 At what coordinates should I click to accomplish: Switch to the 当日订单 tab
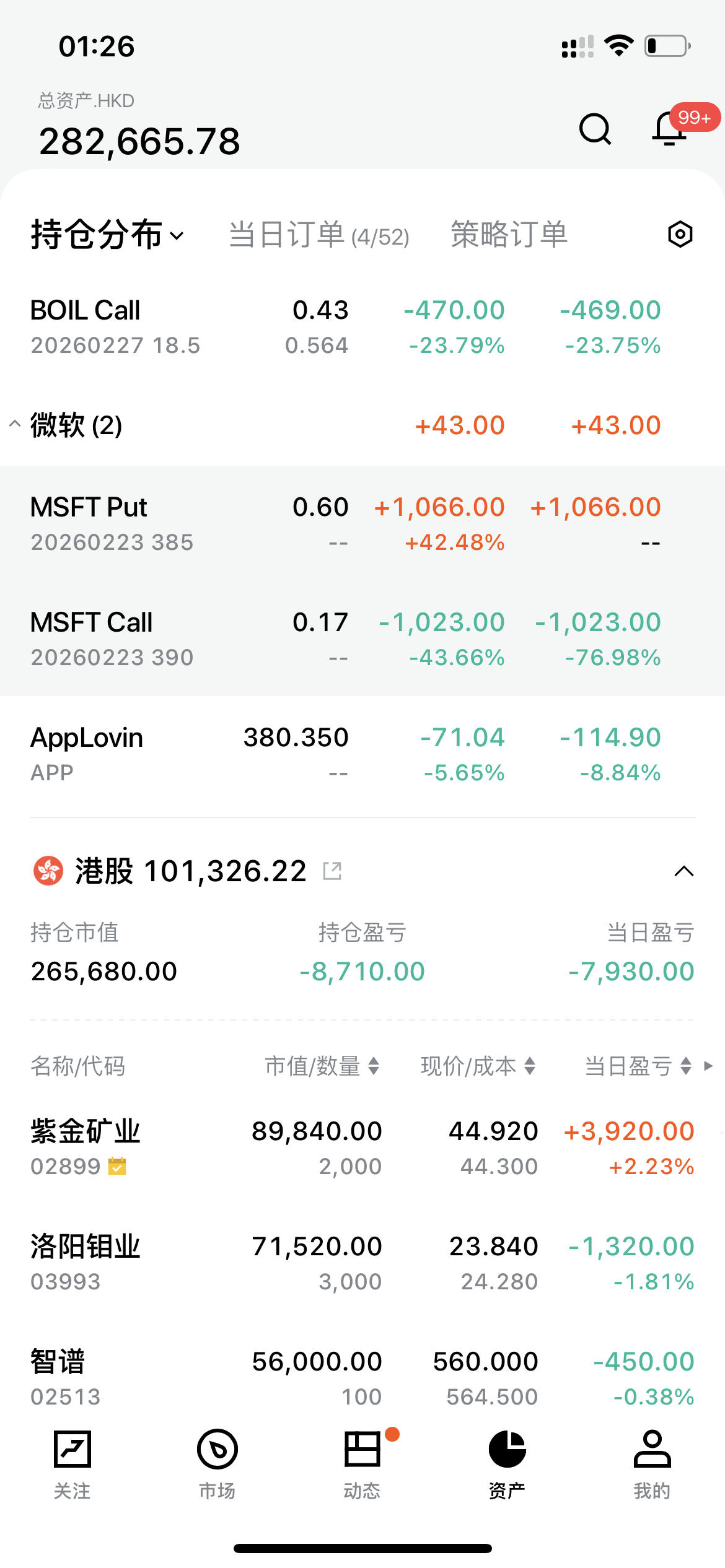(x=319, y=235)
